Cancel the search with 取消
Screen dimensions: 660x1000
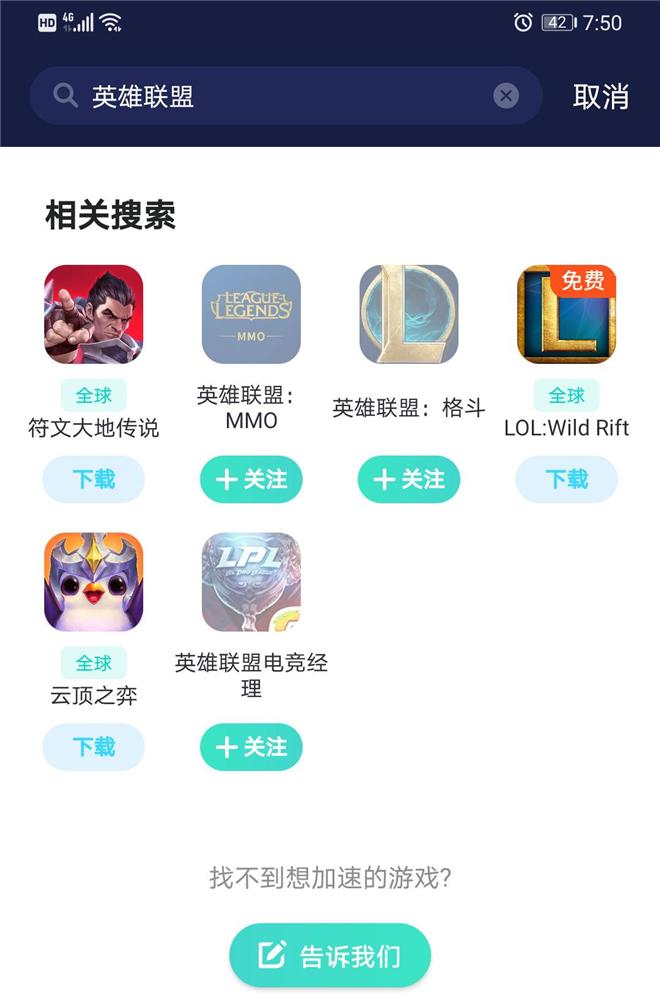click(600, 96)
